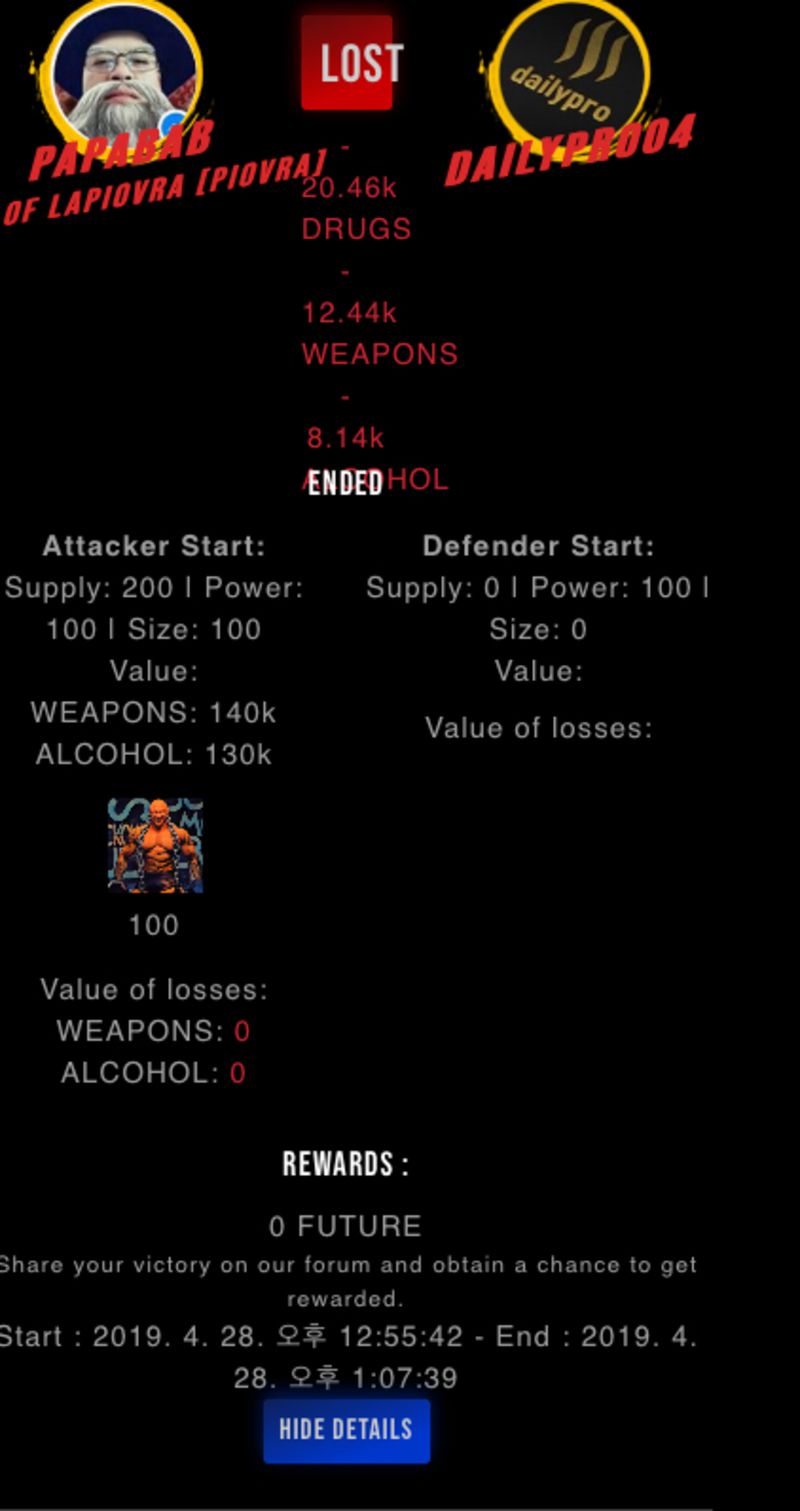800x1511 pixels.
Task: Hide the battle details
Action: tap(346, 1430)
